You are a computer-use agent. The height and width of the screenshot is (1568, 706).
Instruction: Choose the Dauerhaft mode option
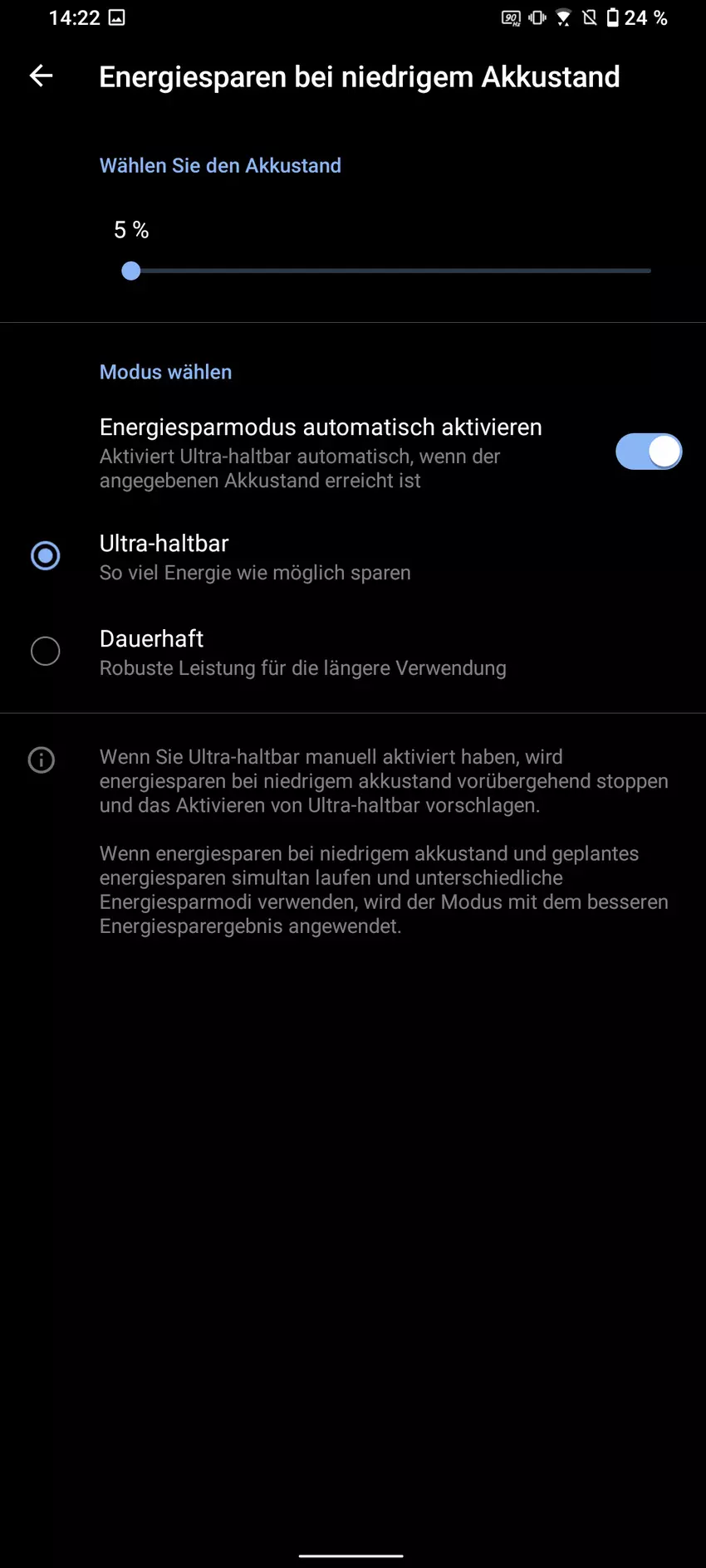46,652
